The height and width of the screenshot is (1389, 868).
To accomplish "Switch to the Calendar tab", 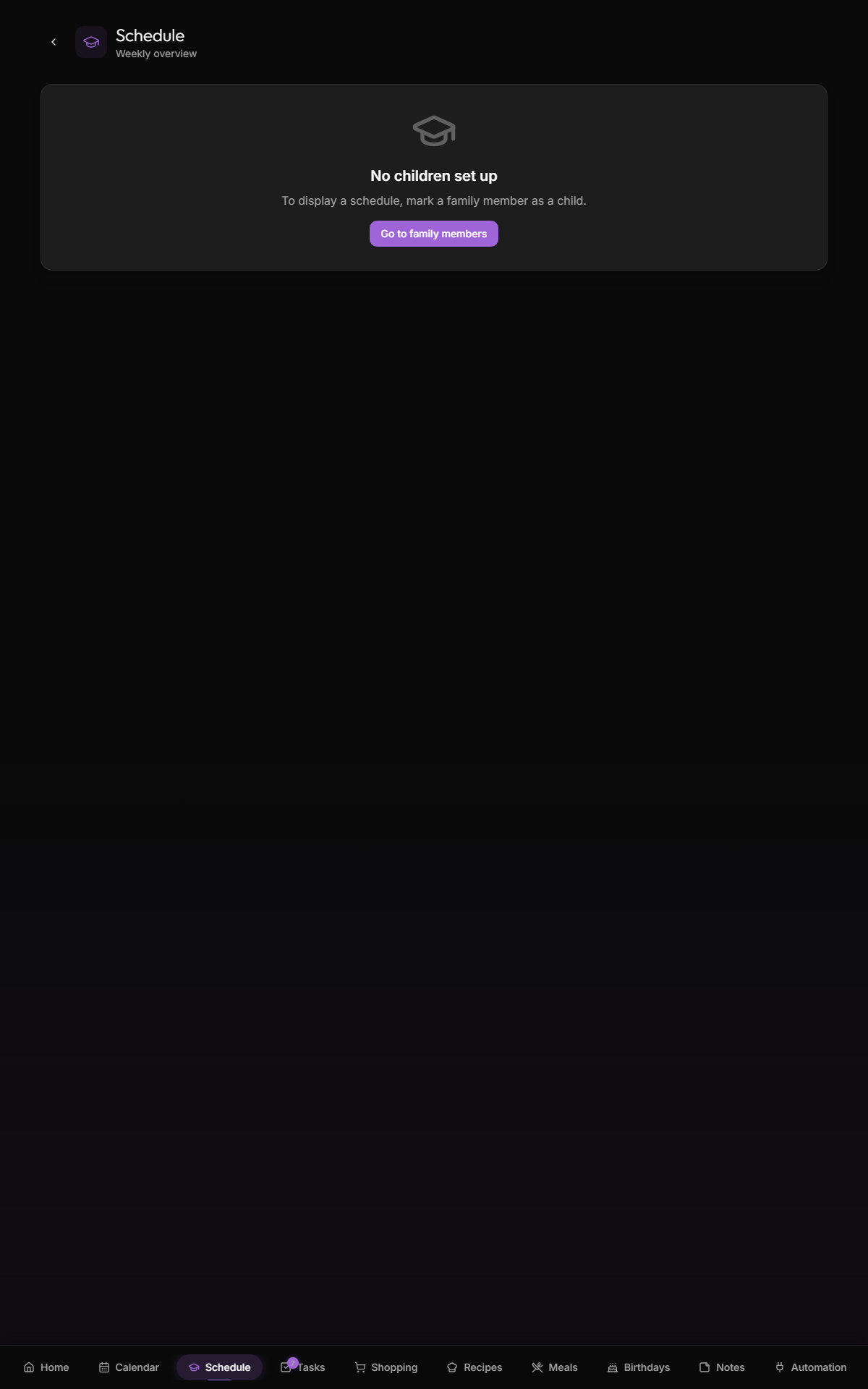I will (x=129, y=1367).
